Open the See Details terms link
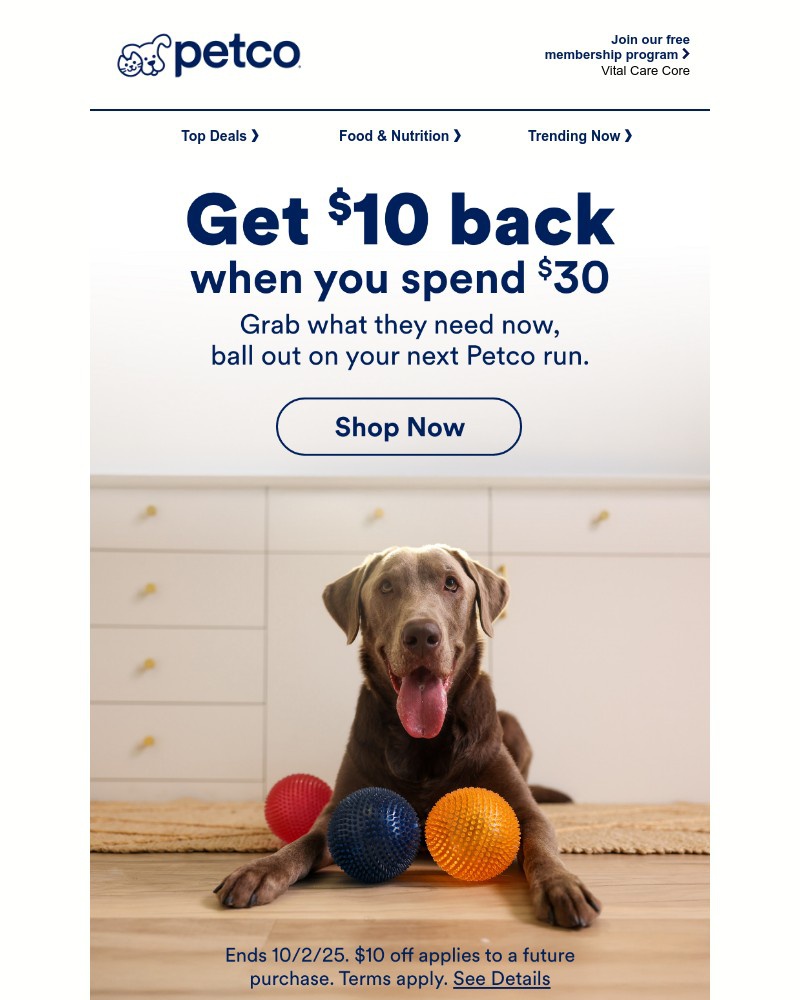800x1000 pixels. [x=501, y=979]
